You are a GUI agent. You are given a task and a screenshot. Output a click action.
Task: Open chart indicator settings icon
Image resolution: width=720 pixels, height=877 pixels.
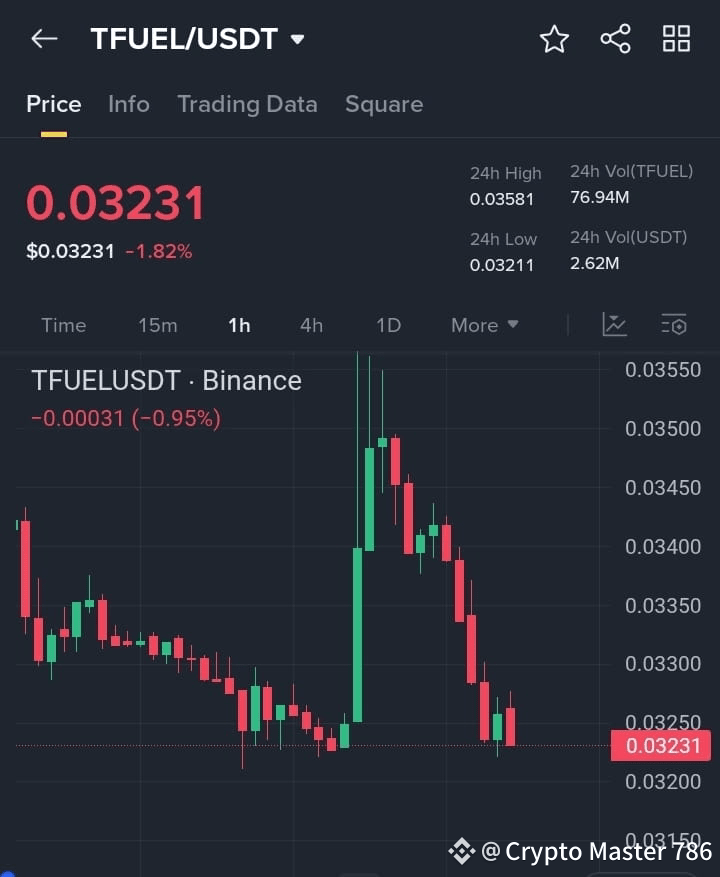coord(673,325)
